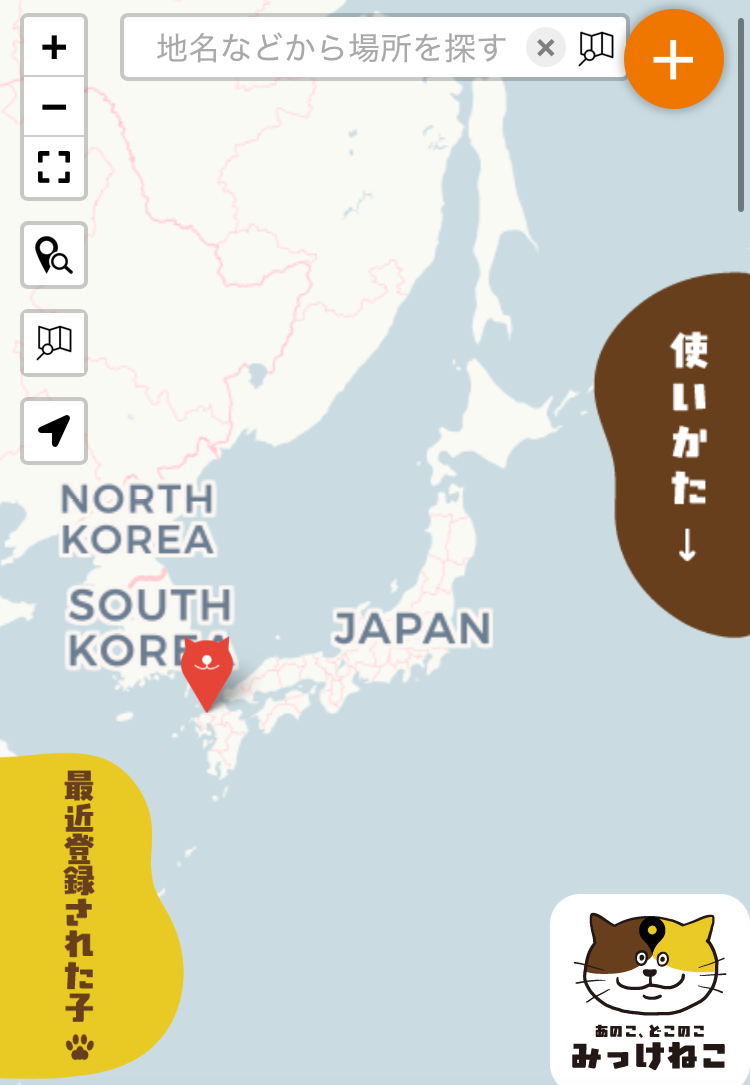Clear the search field text

pos(545,47)
